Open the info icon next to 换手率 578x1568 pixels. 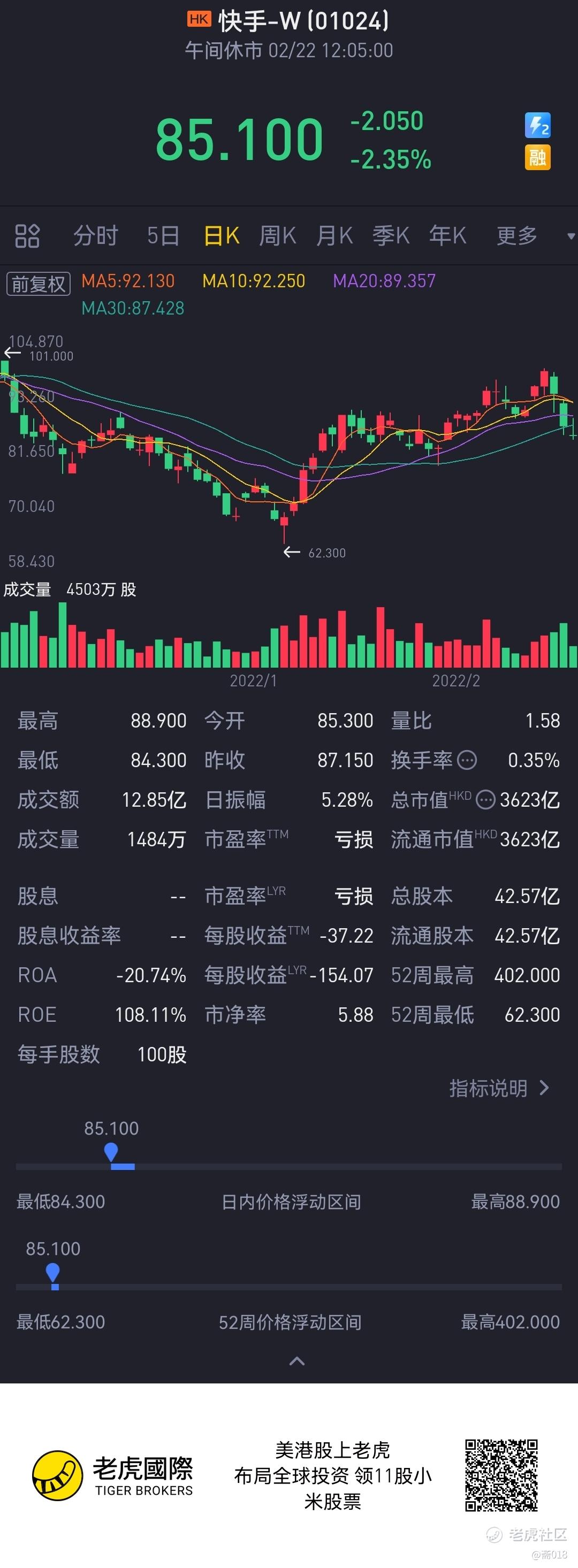pos(467,760)
